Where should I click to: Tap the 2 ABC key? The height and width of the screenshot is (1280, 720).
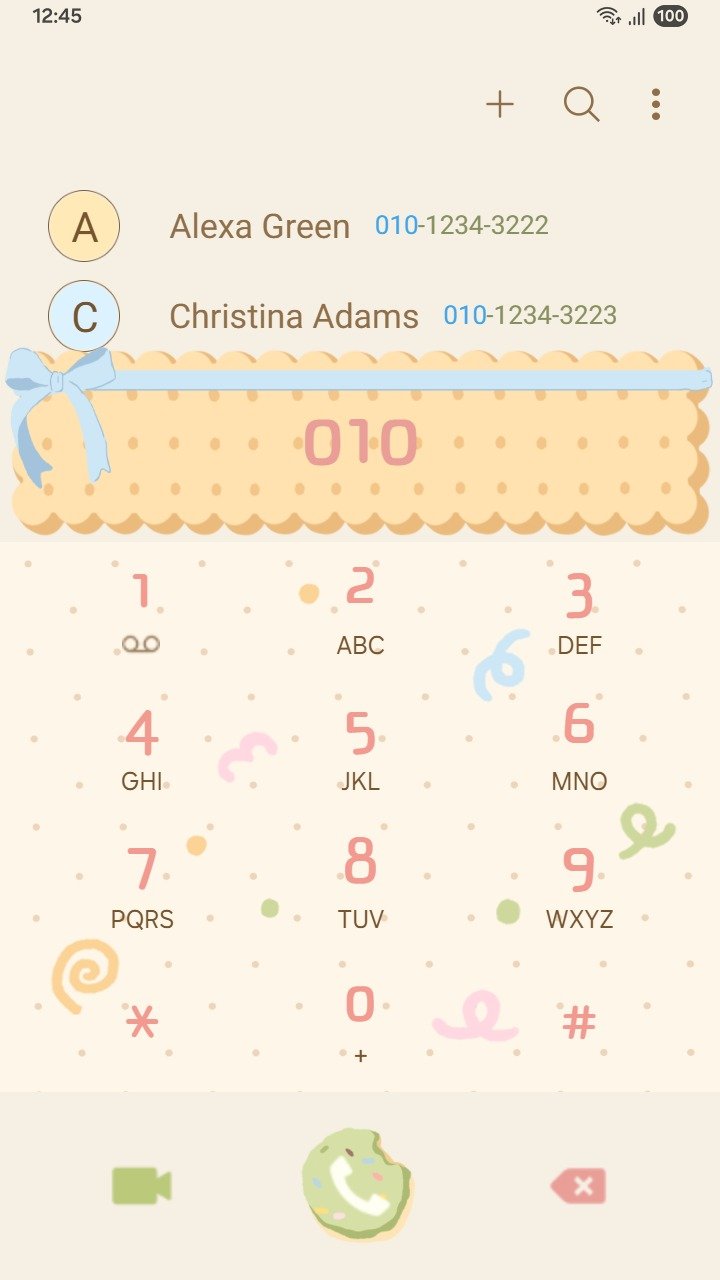click(x=360, y=610)
